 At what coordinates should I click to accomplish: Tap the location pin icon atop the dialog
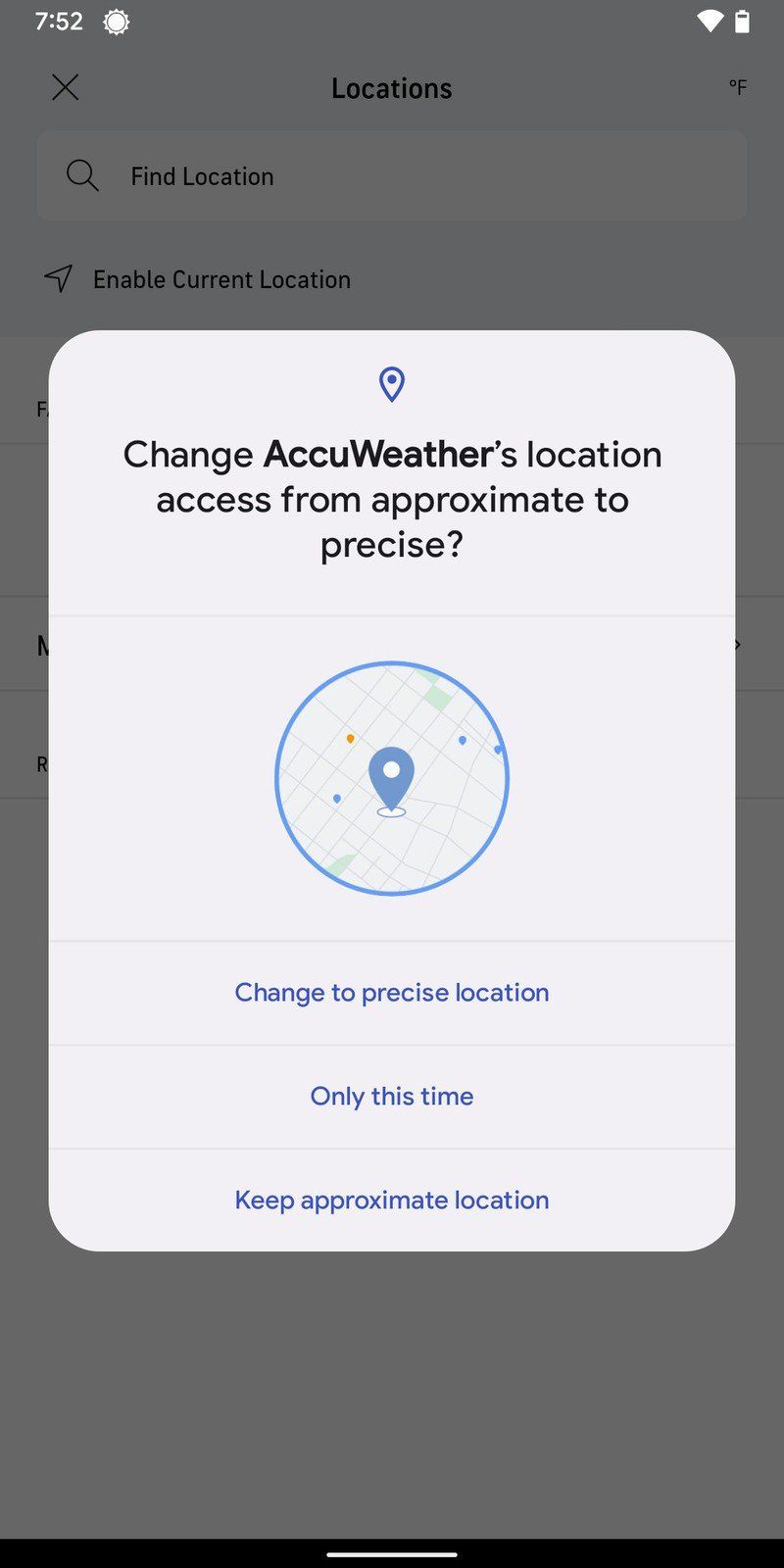tap(391, 384)
